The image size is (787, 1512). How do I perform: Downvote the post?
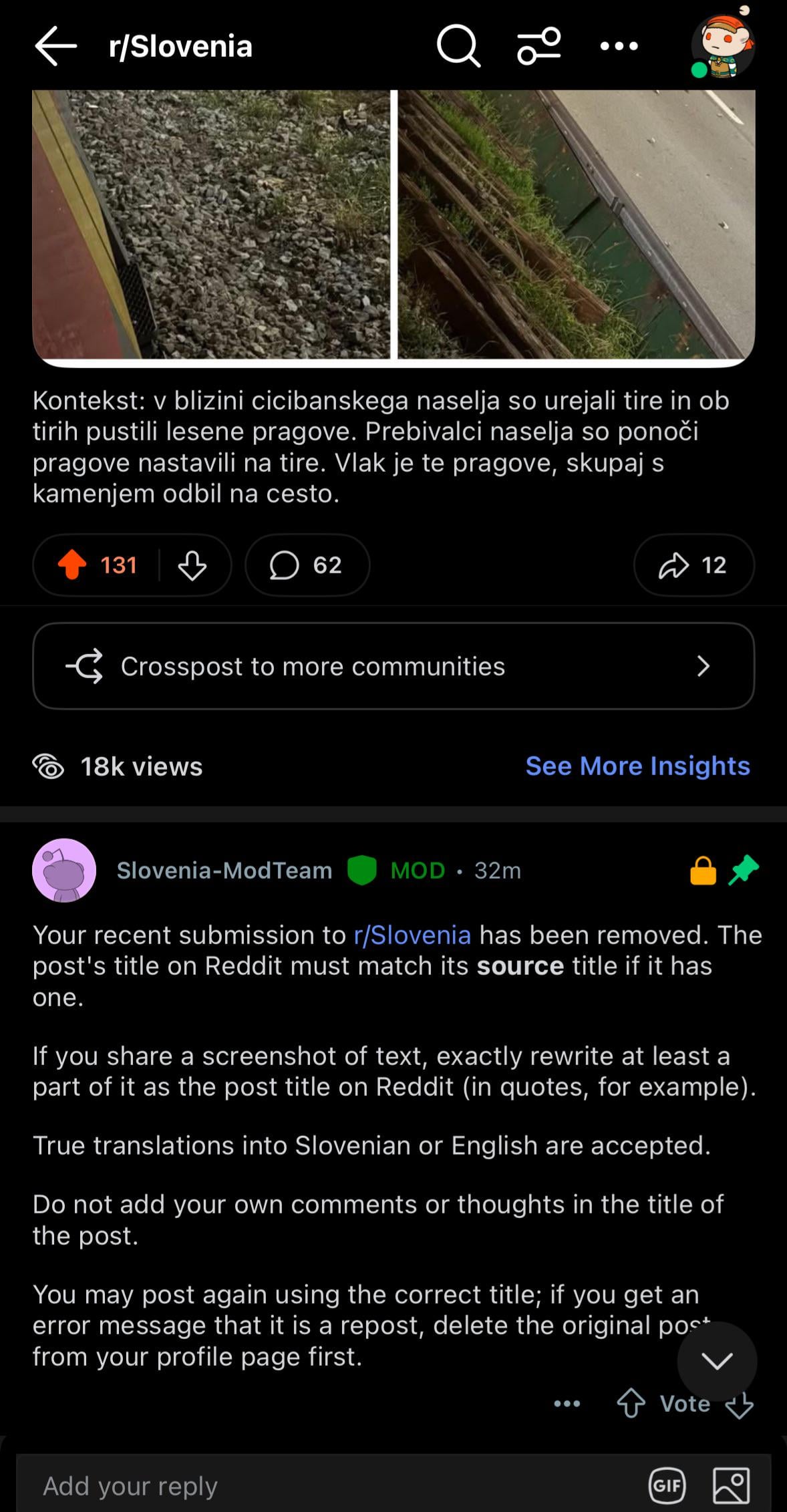(x=192, y=565)
